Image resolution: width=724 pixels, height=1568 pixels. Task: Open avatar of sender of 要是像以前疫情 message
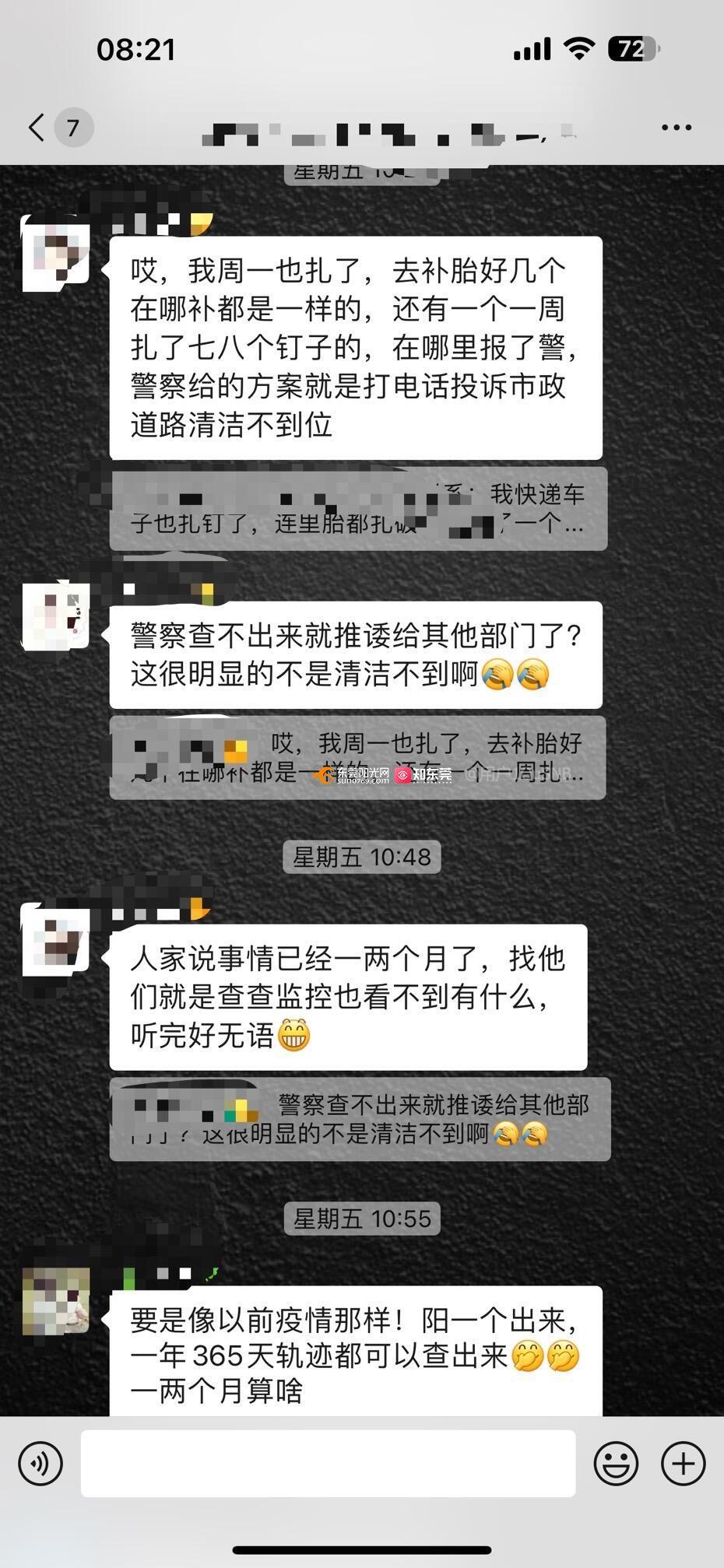point(56,1300)
